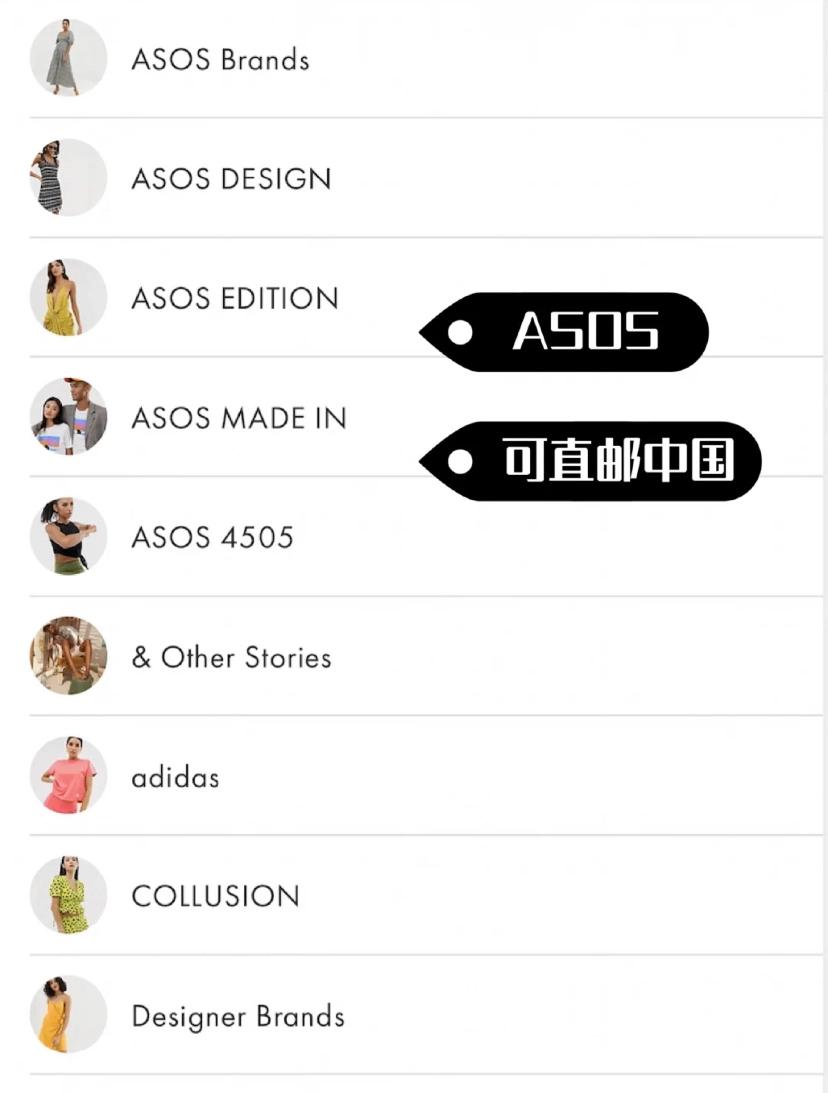
Task: Go to ASOS MADE IN
Action: pos(239,418)
